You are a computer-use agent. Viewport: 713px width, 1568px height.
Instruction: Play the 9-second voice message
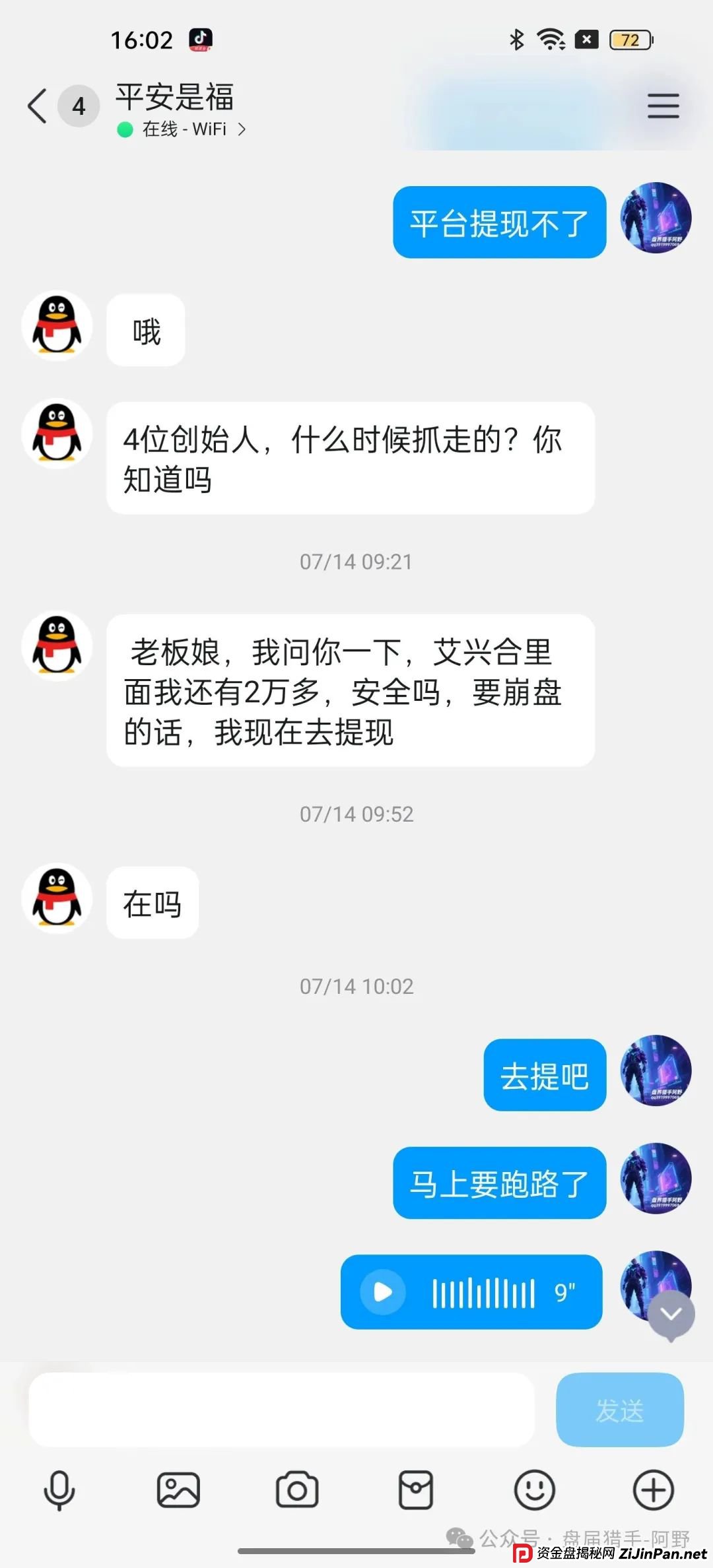380,1292
